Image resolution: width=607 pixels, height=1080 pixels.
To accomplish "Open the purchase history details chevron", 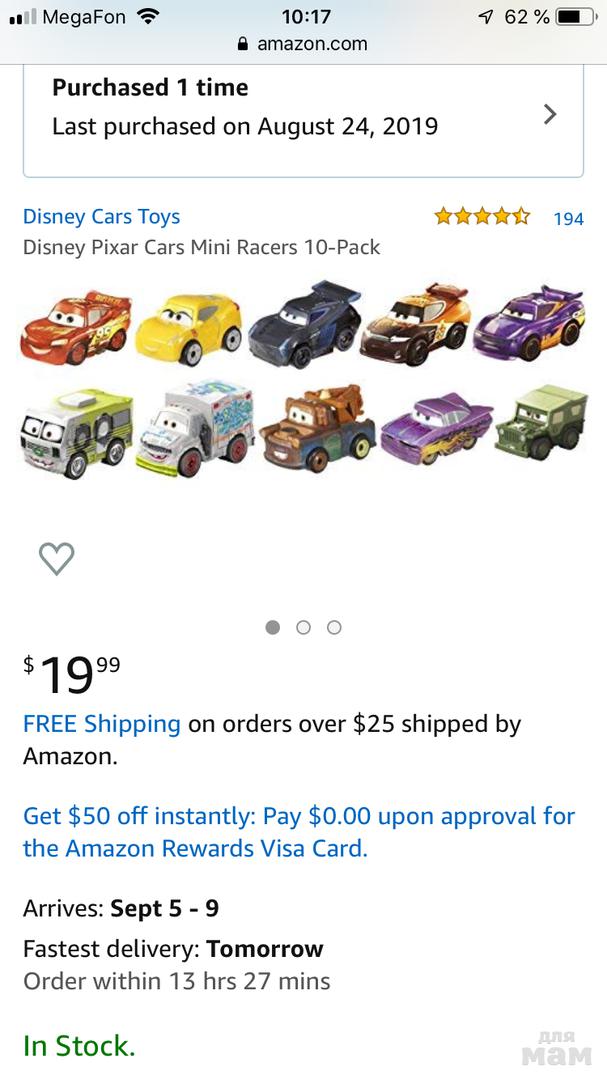I will click(549, 114).
